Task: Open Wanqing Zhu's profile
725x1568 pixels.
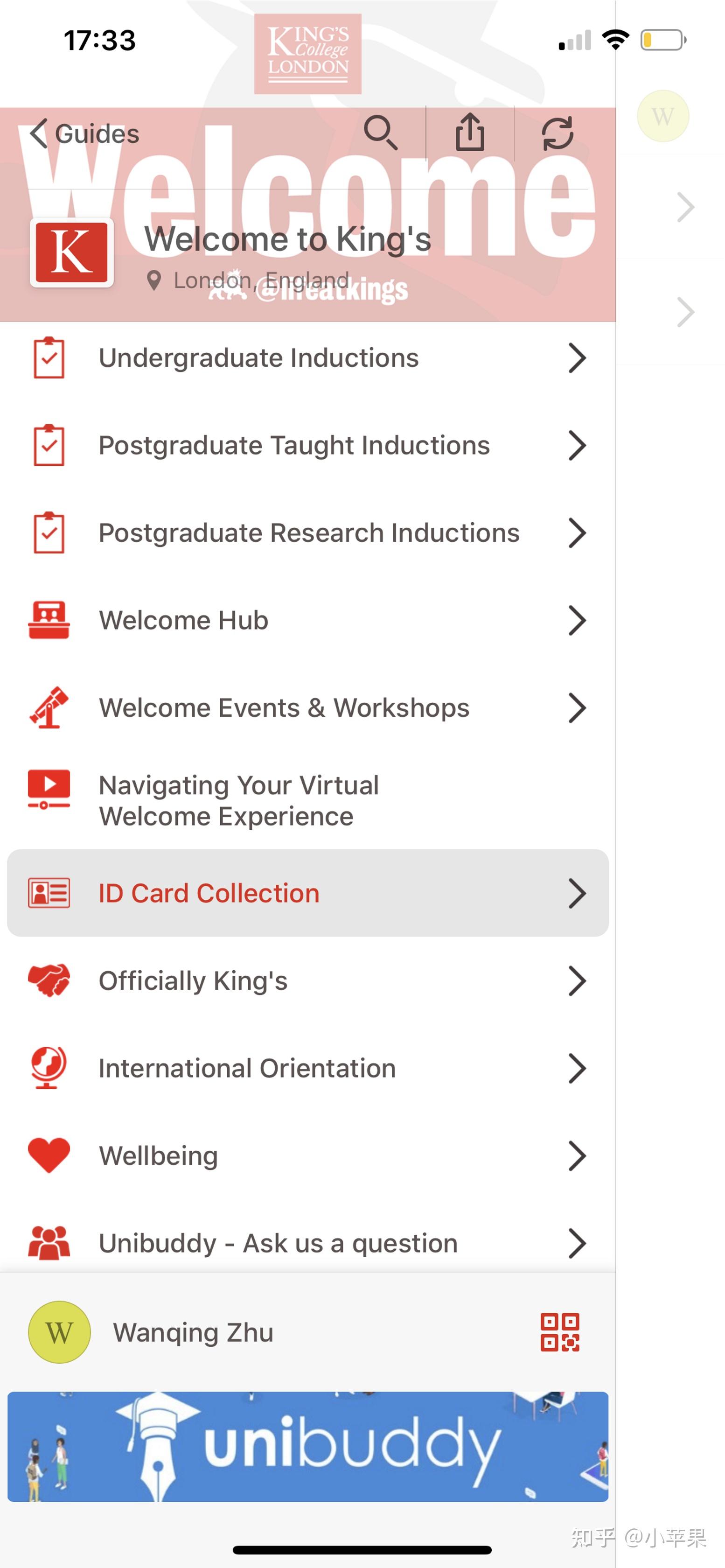Action: [192, 1332]
